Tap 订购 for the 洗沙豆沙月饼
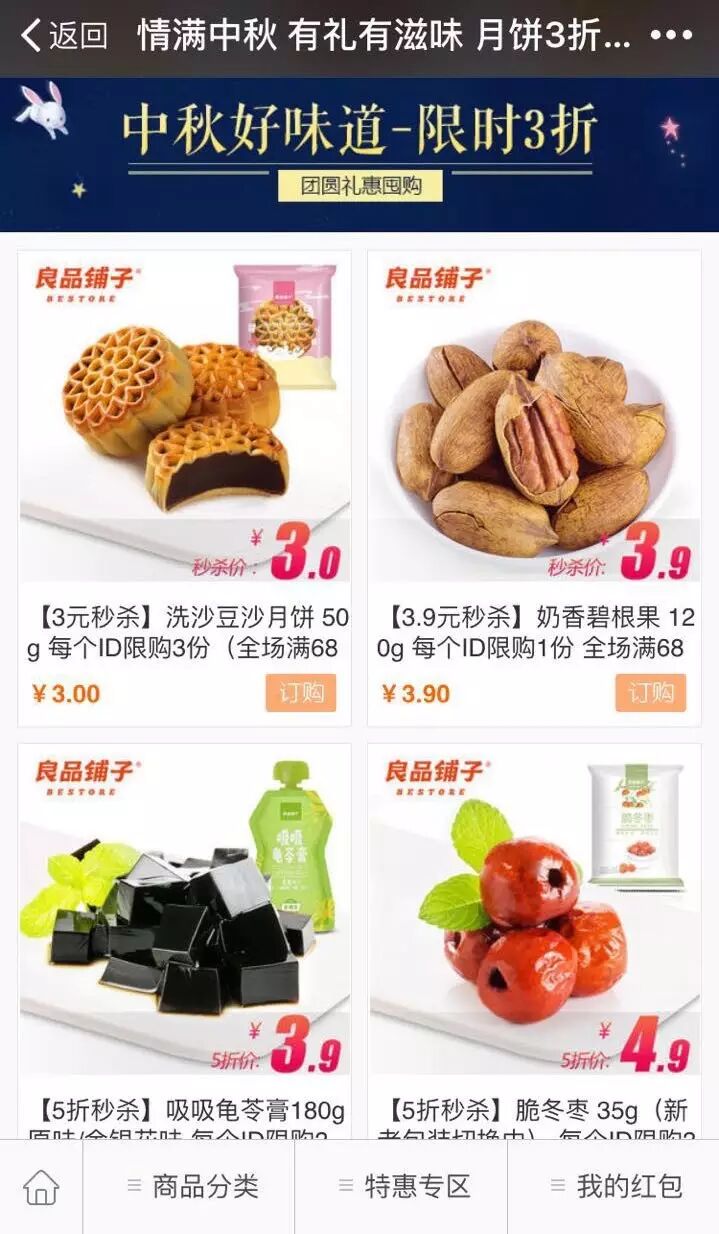Image resolution: width=719 pixels, height=1234 pixels. (300, 693)
